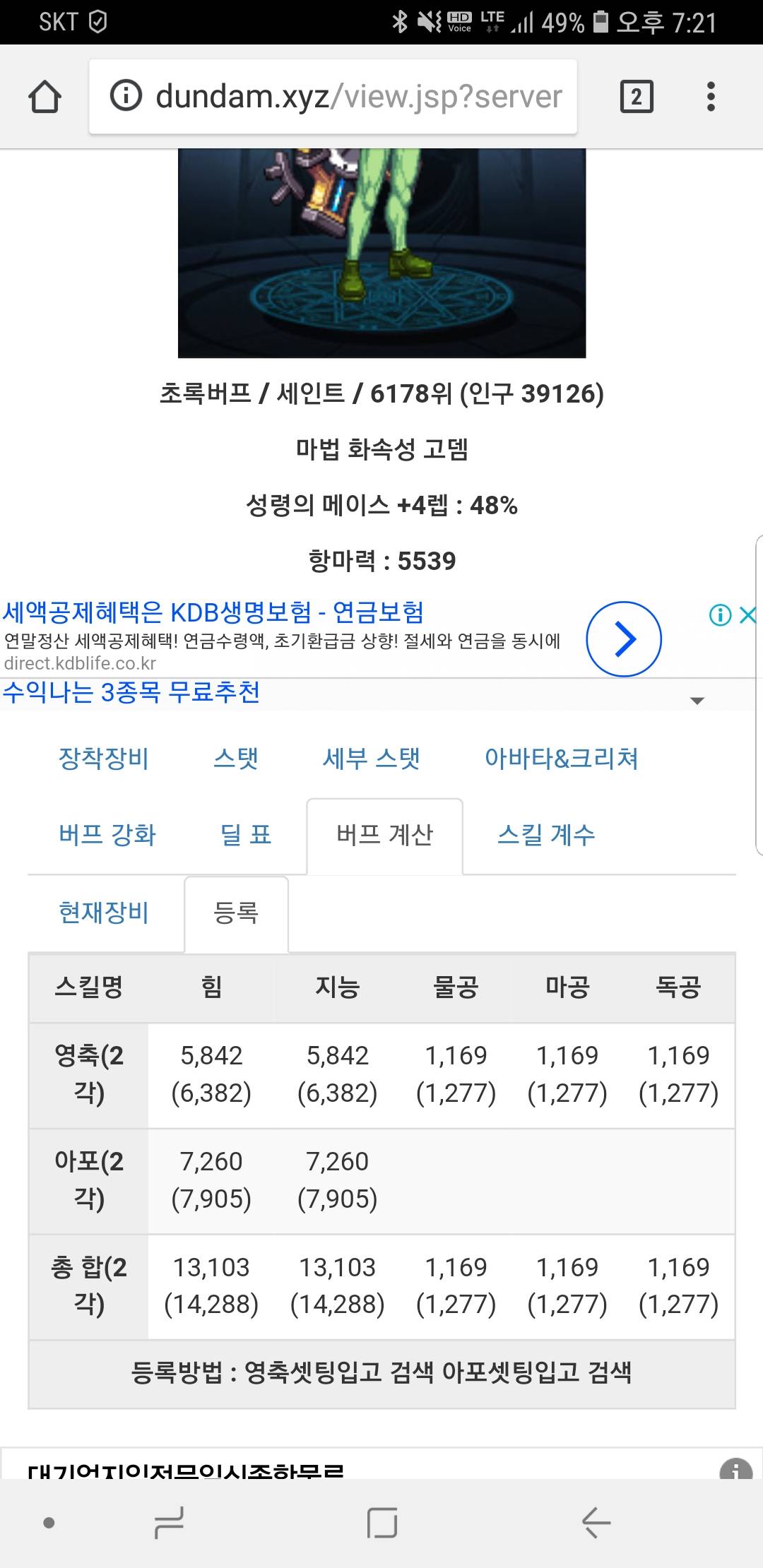Switch to the 장착장비 tab

[104, 759]
